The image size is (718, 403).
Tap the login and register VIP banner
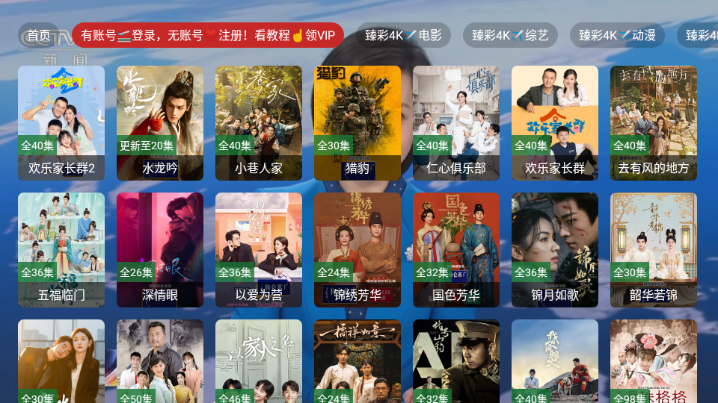pos(207,36)
